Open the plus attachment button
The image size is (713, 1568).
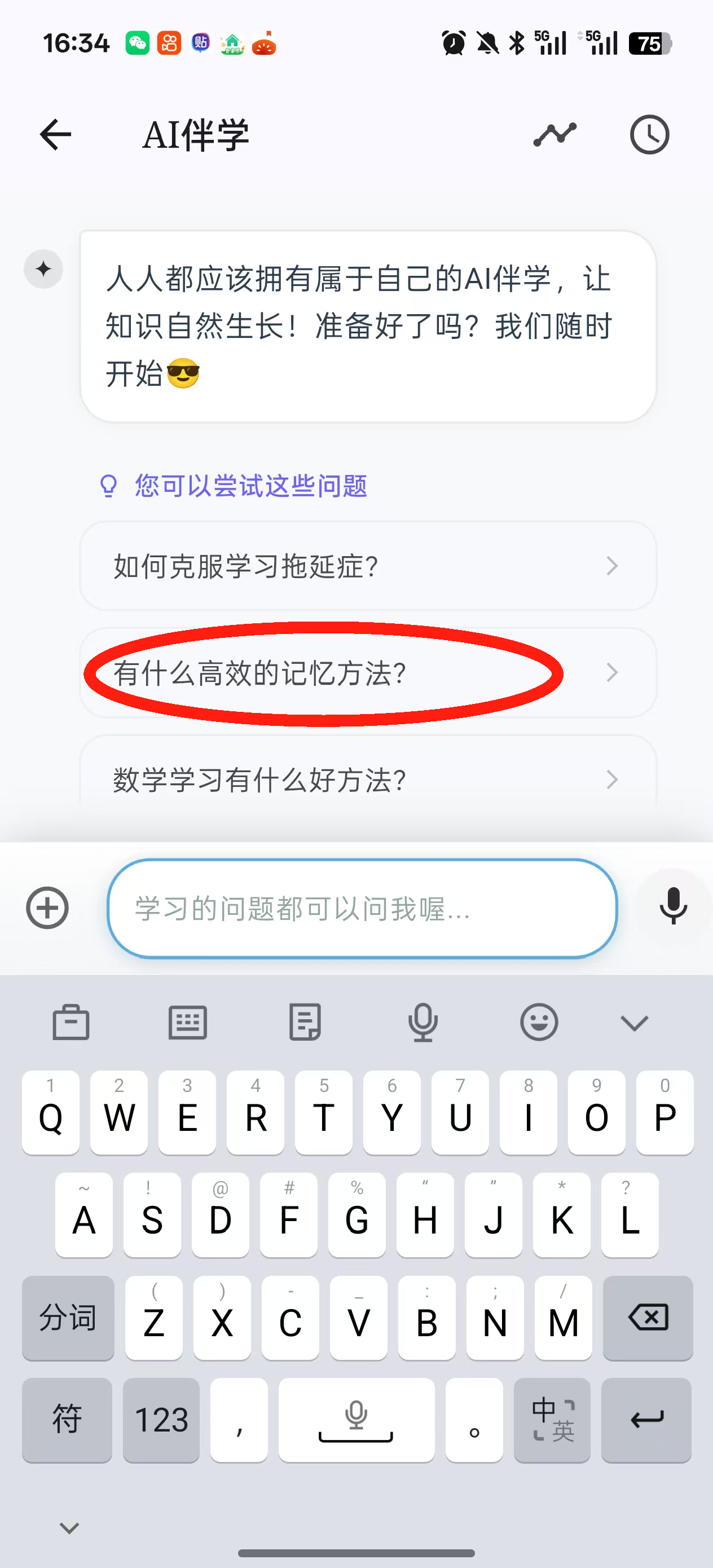[47, 908]
